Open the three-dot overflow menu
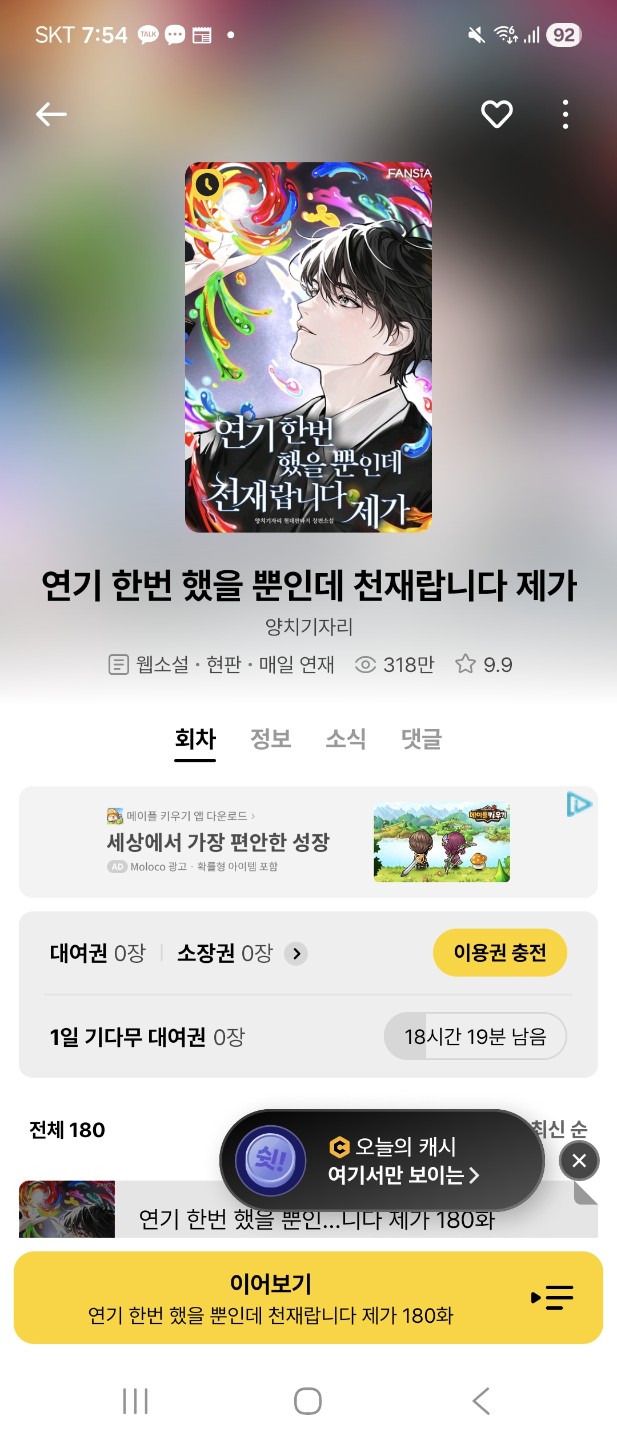 565,114
